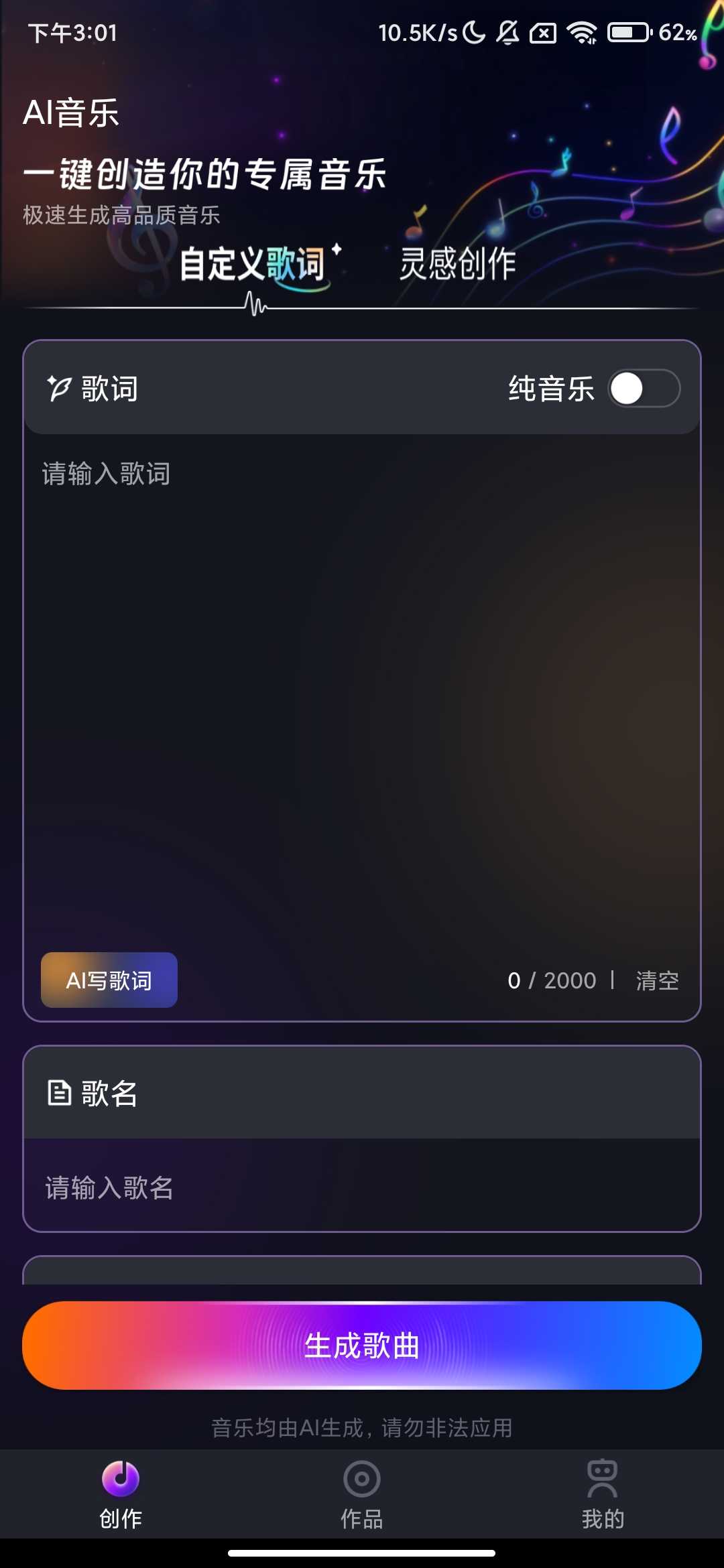The image size is (724, 1568).
Task: Switch to the 灵感创作 tab
Action: [x=458, y=265]
